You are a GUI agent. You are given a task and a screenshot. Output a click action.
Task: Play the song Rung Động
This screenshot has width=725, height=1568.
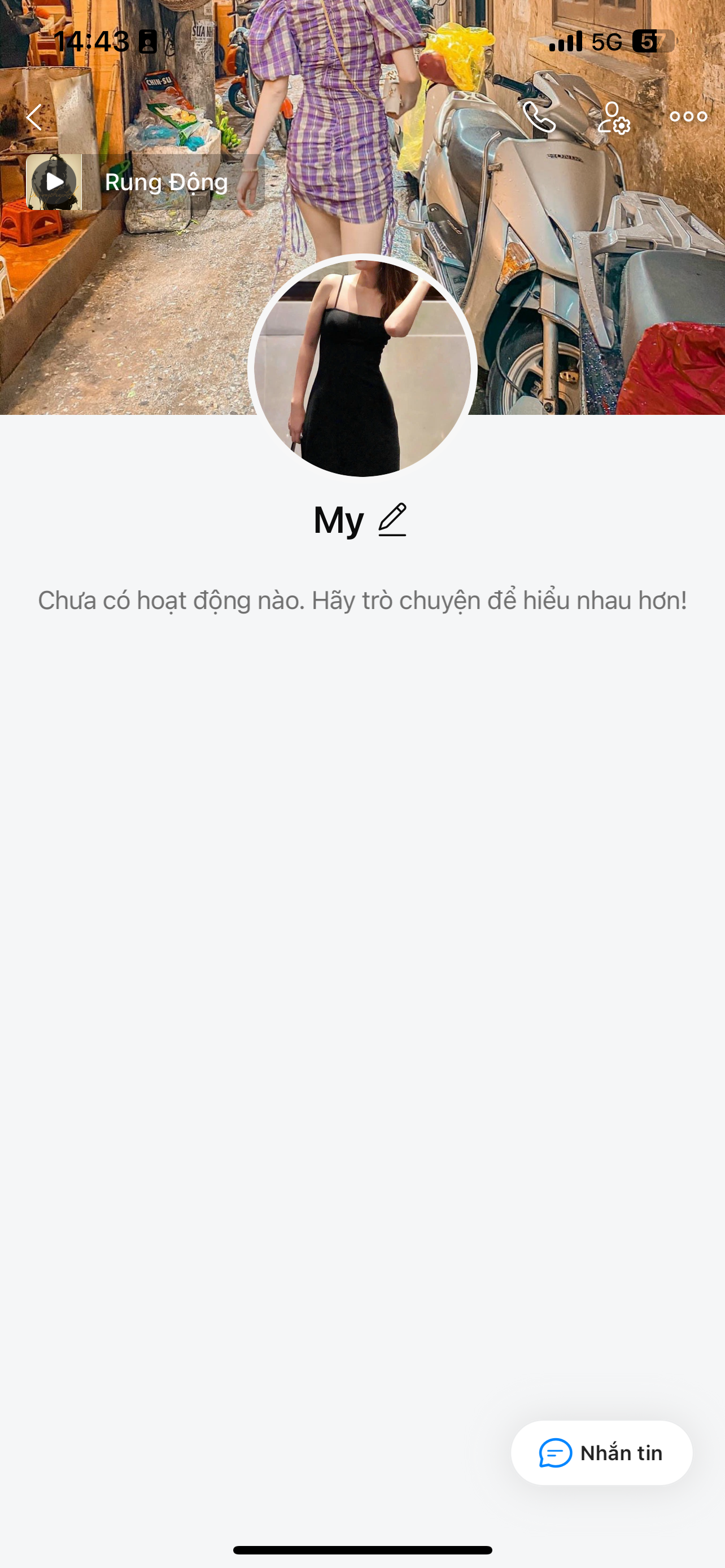click(x=55, y=181)
